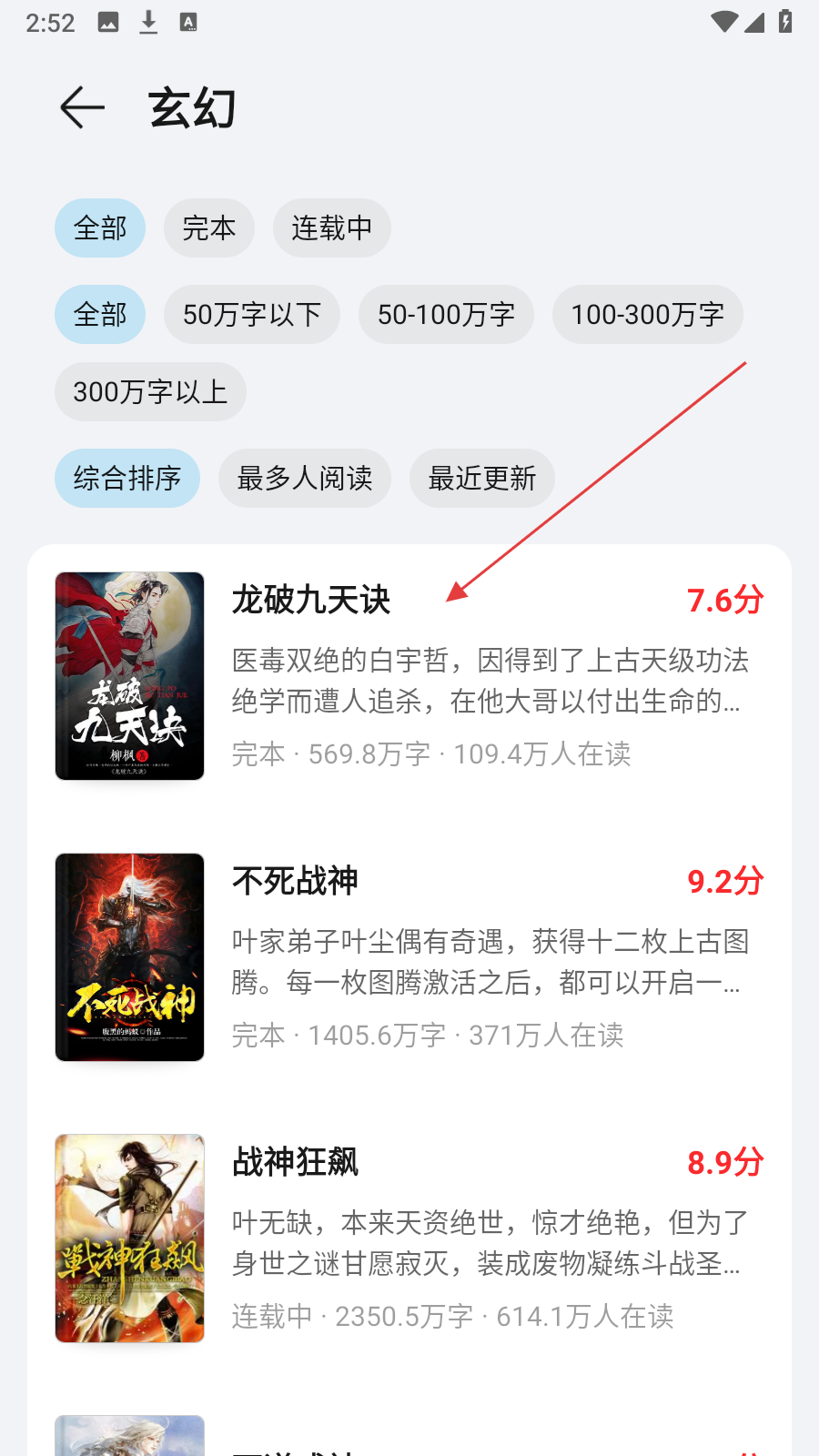Filter by 100-300万字 length

click(647, 315)
